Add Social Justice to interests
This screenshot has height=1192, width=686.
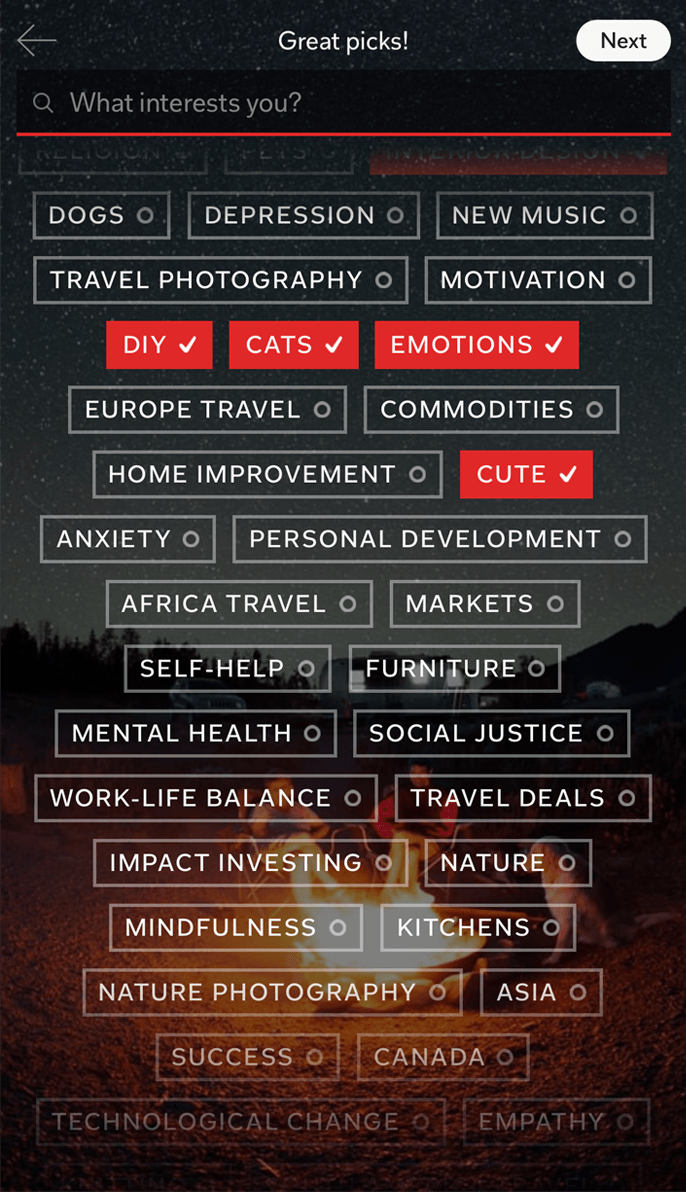point(490,733)
